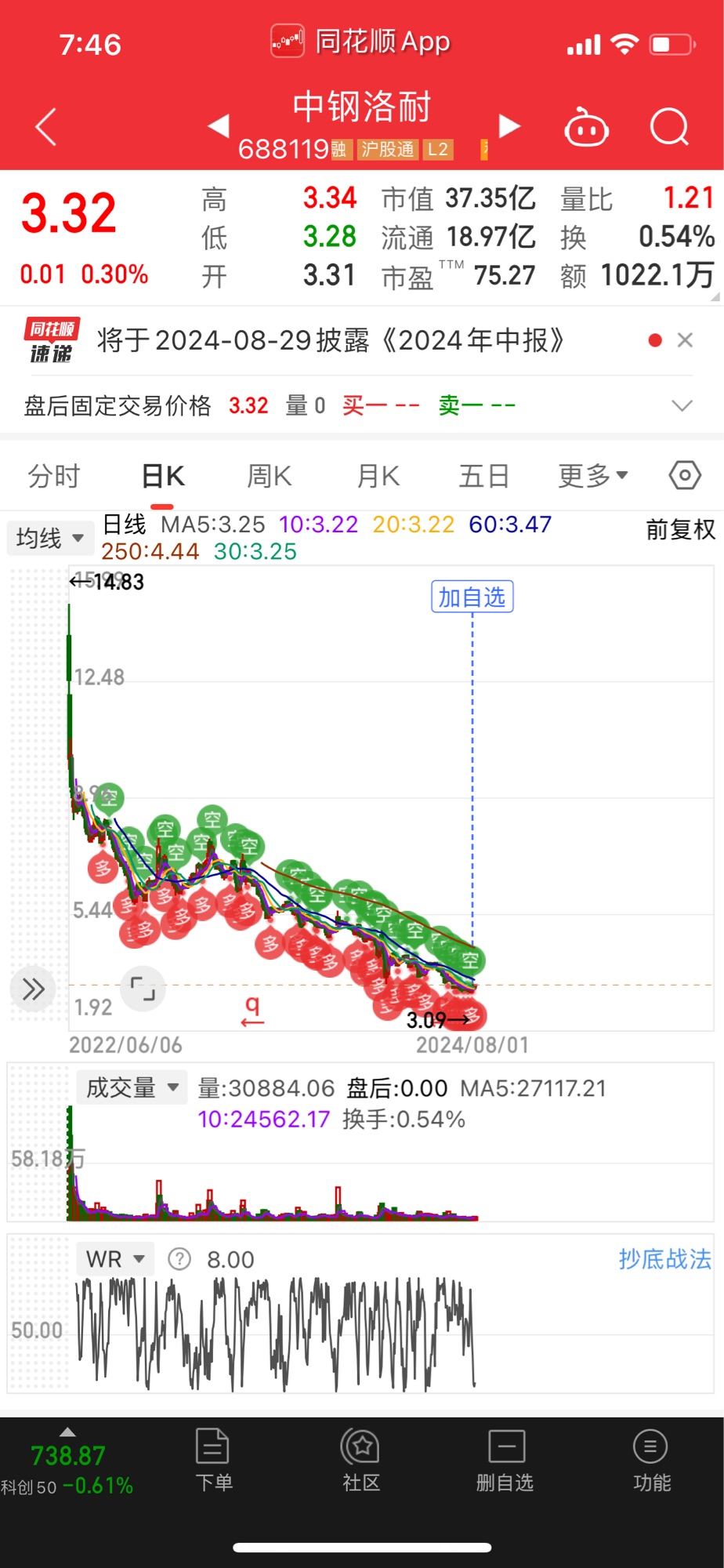724x1568 pixels.
Task: Open stock search
Action: point(669,127)
